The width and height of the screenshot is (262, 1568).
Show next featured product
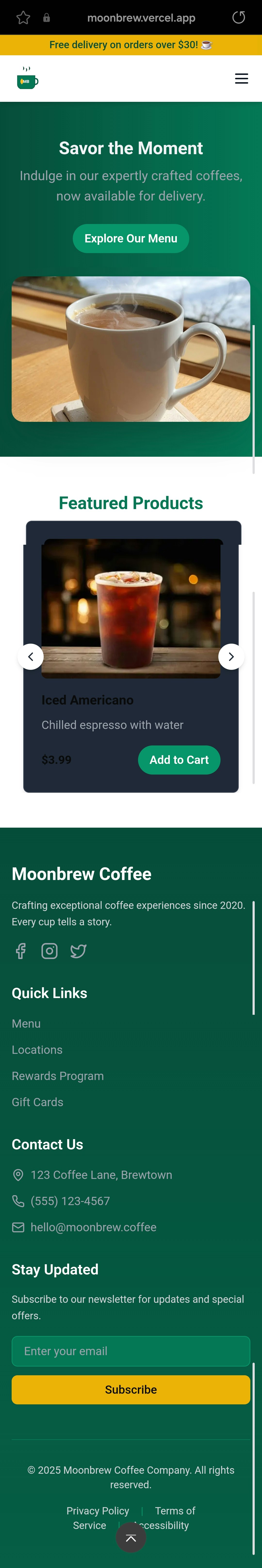point(231,657)
